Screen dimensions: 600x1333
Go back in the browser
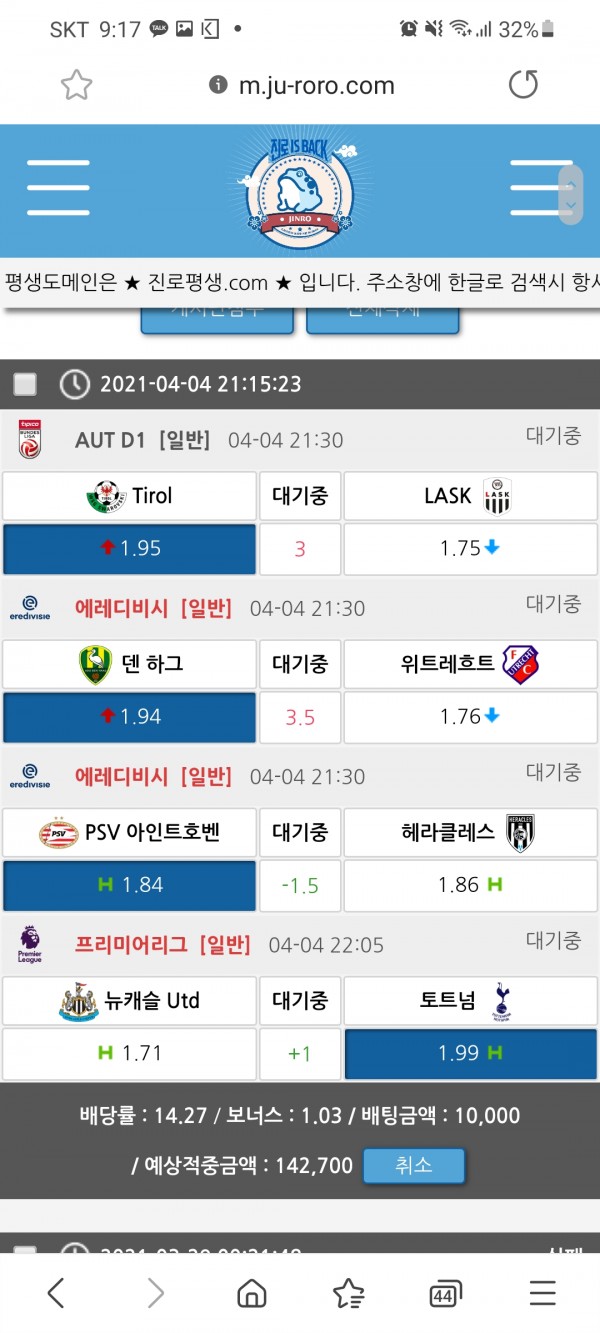tap(56, 1294)
